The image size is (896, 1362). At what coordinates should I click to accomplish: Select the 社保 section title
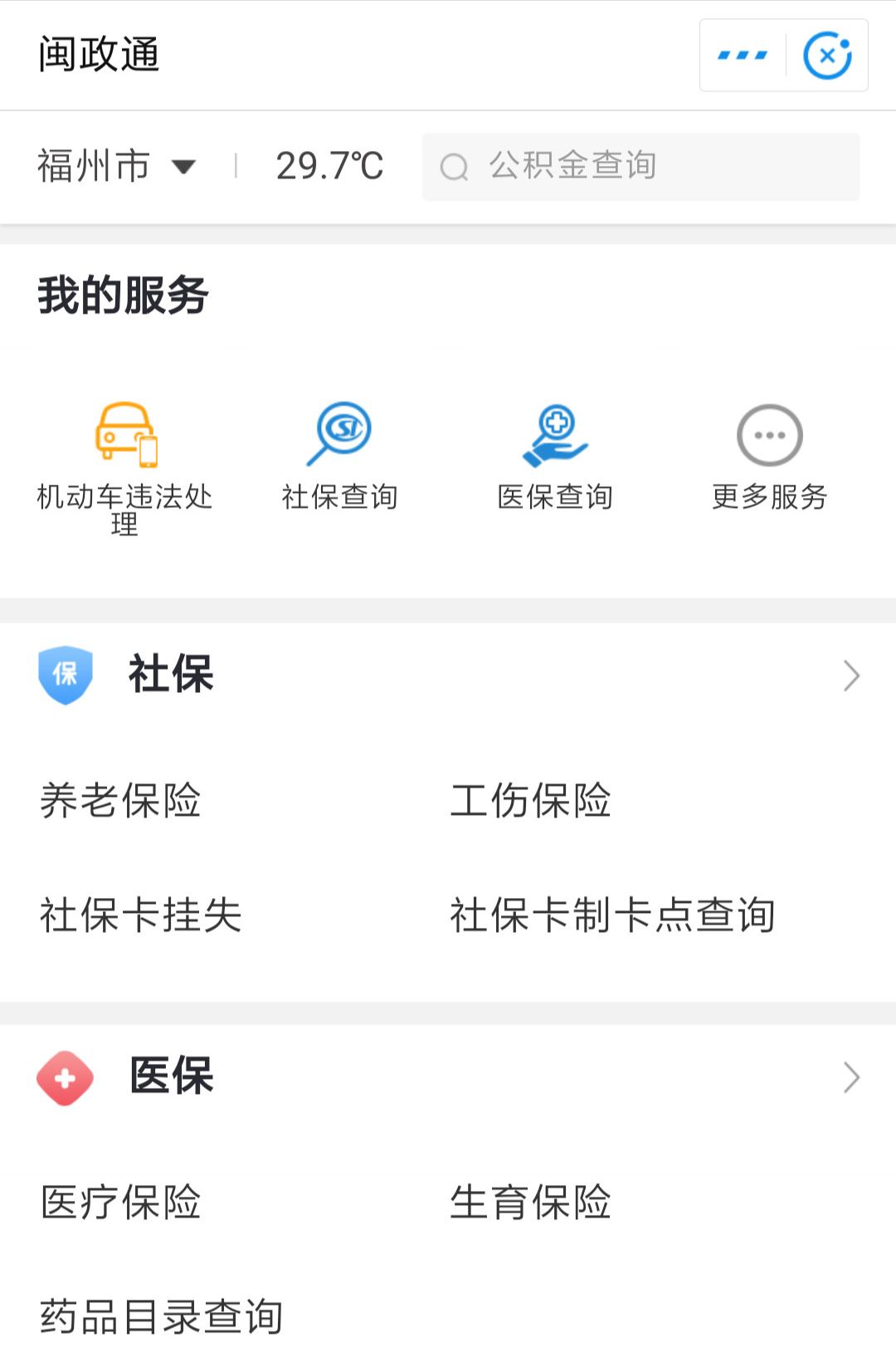pyautogui.click(x=170, y=674)
